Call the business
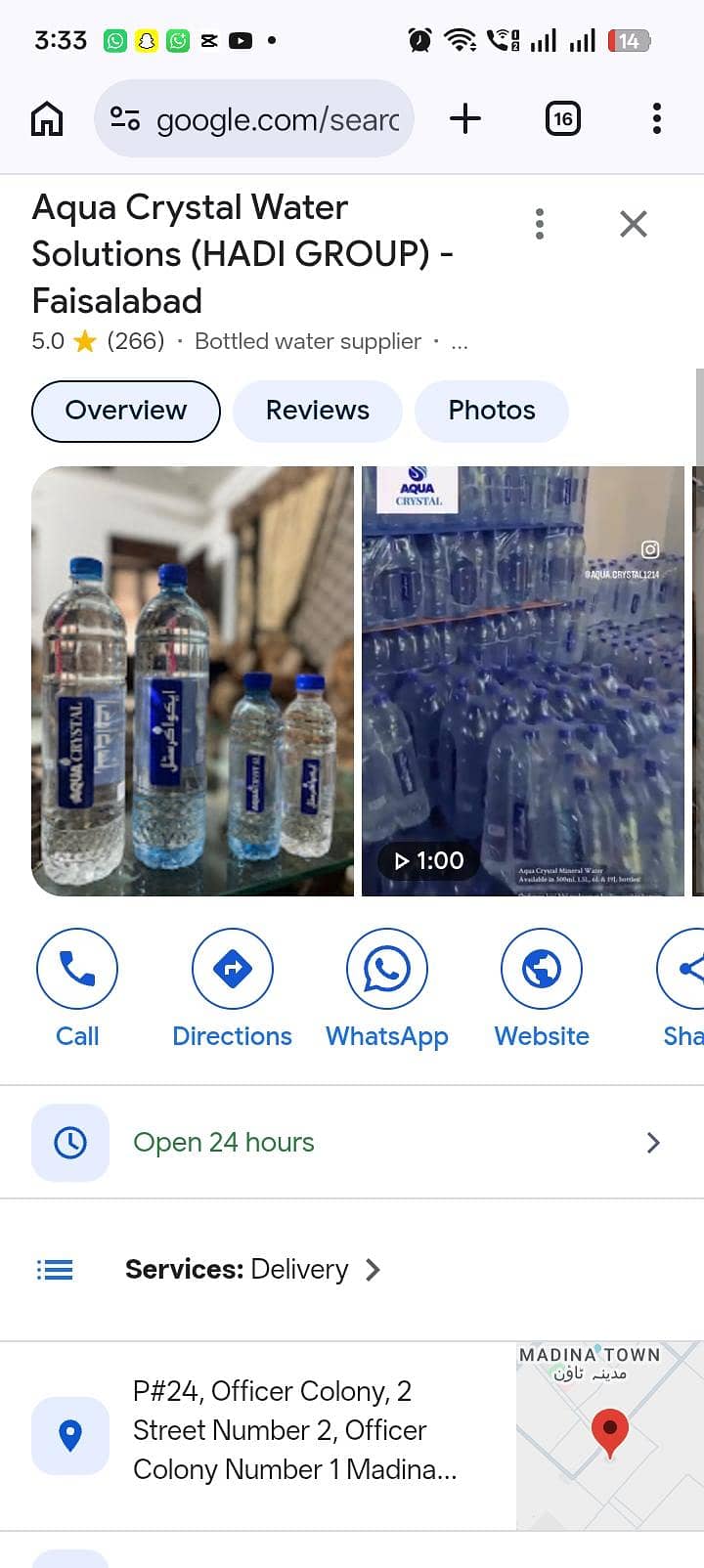 pyautogui.click(x=77, y=988)
